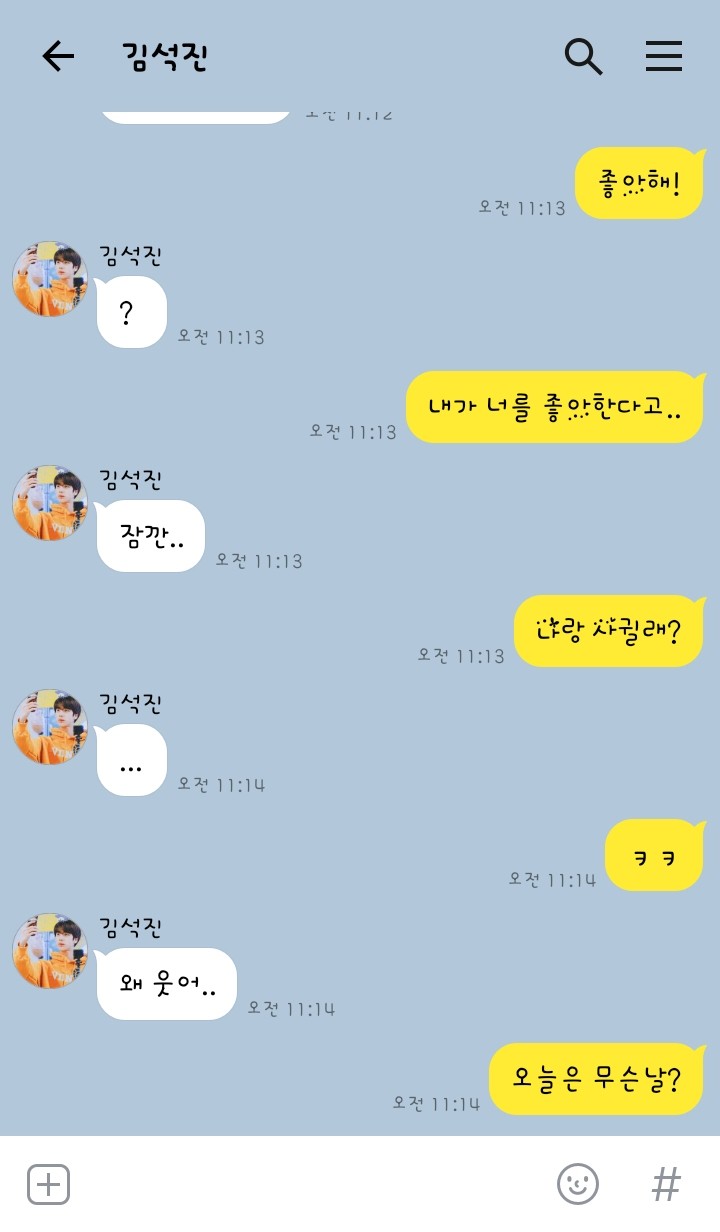Open the chat room menu
The image size is (720, 1232).
click(663, 57)
